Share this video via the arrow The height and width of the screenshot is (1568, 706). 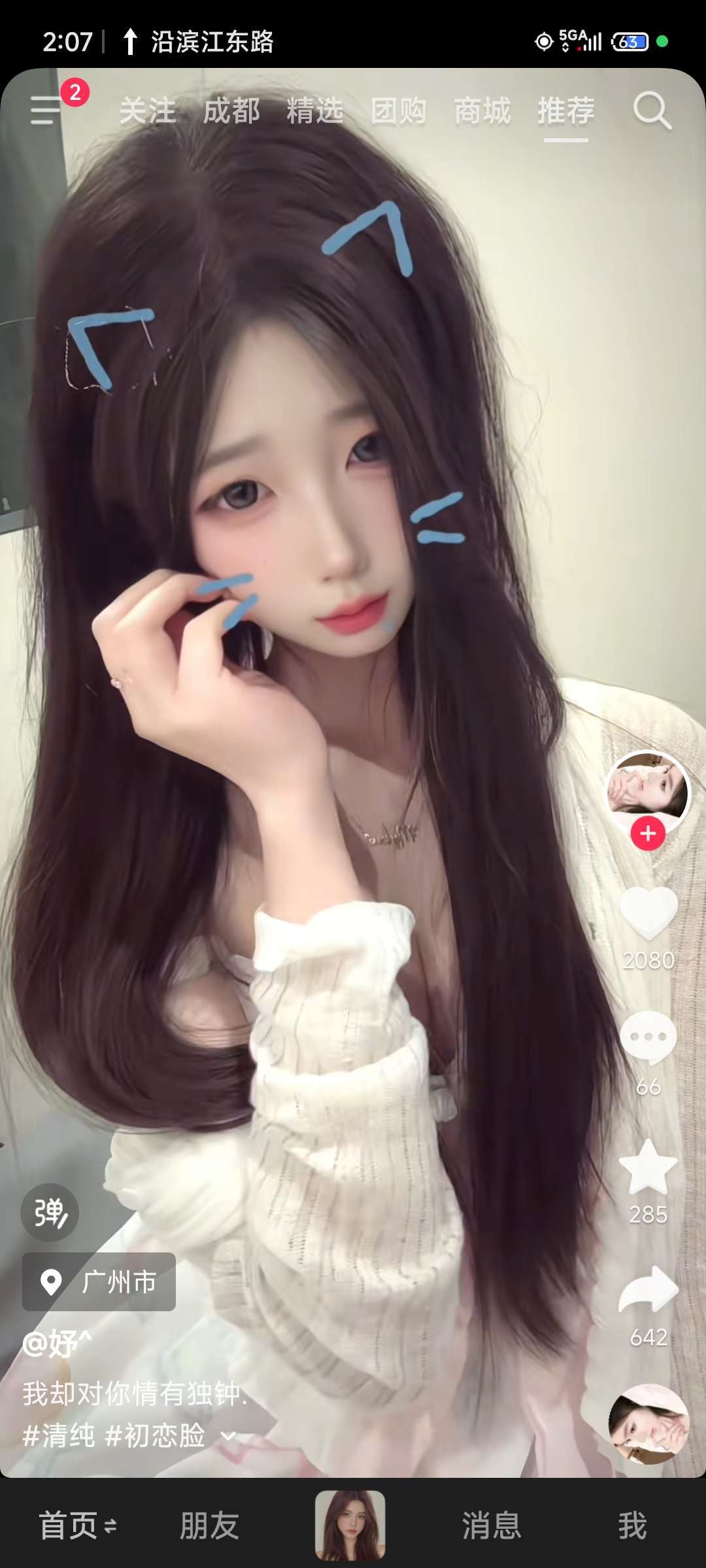pos(648,1290)
